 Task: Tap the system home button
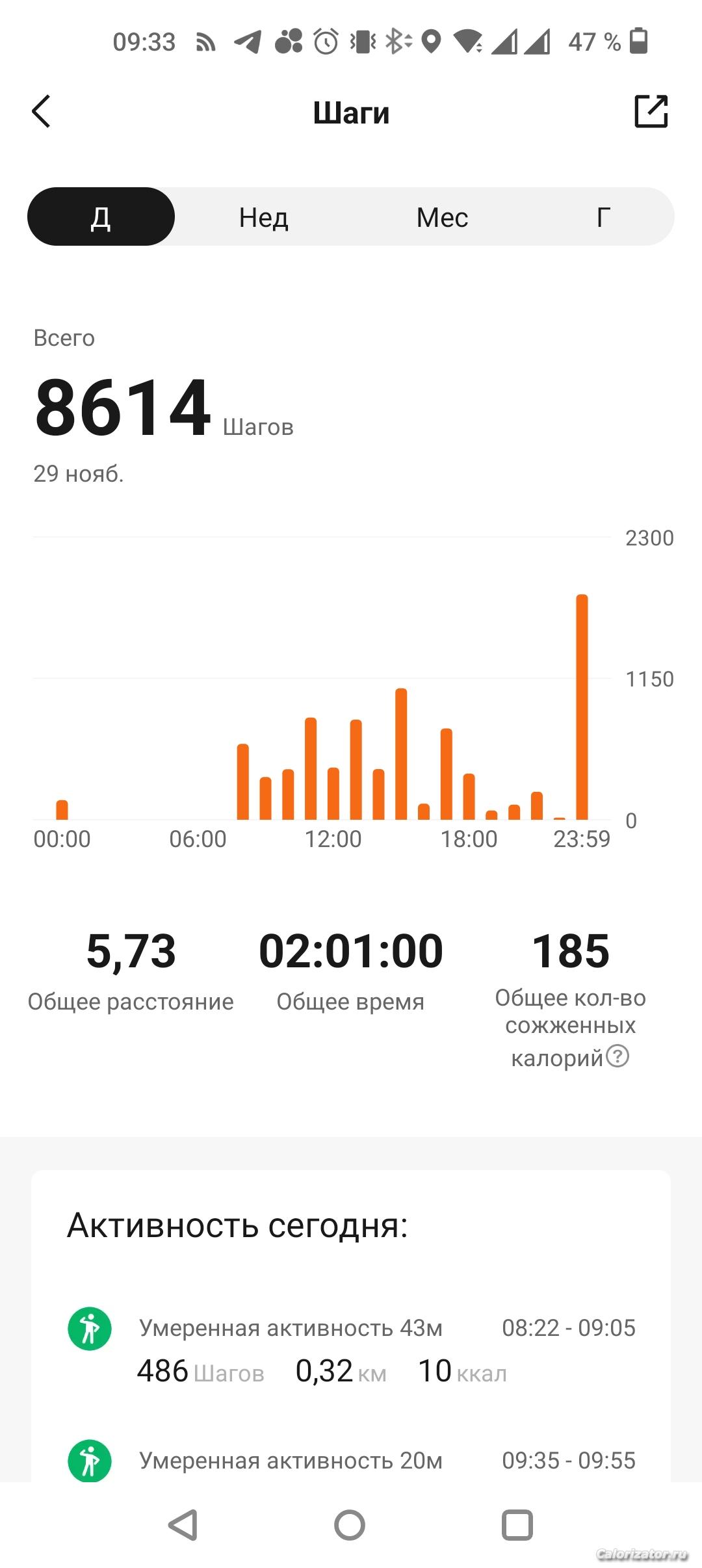(x=350, y=1525)
